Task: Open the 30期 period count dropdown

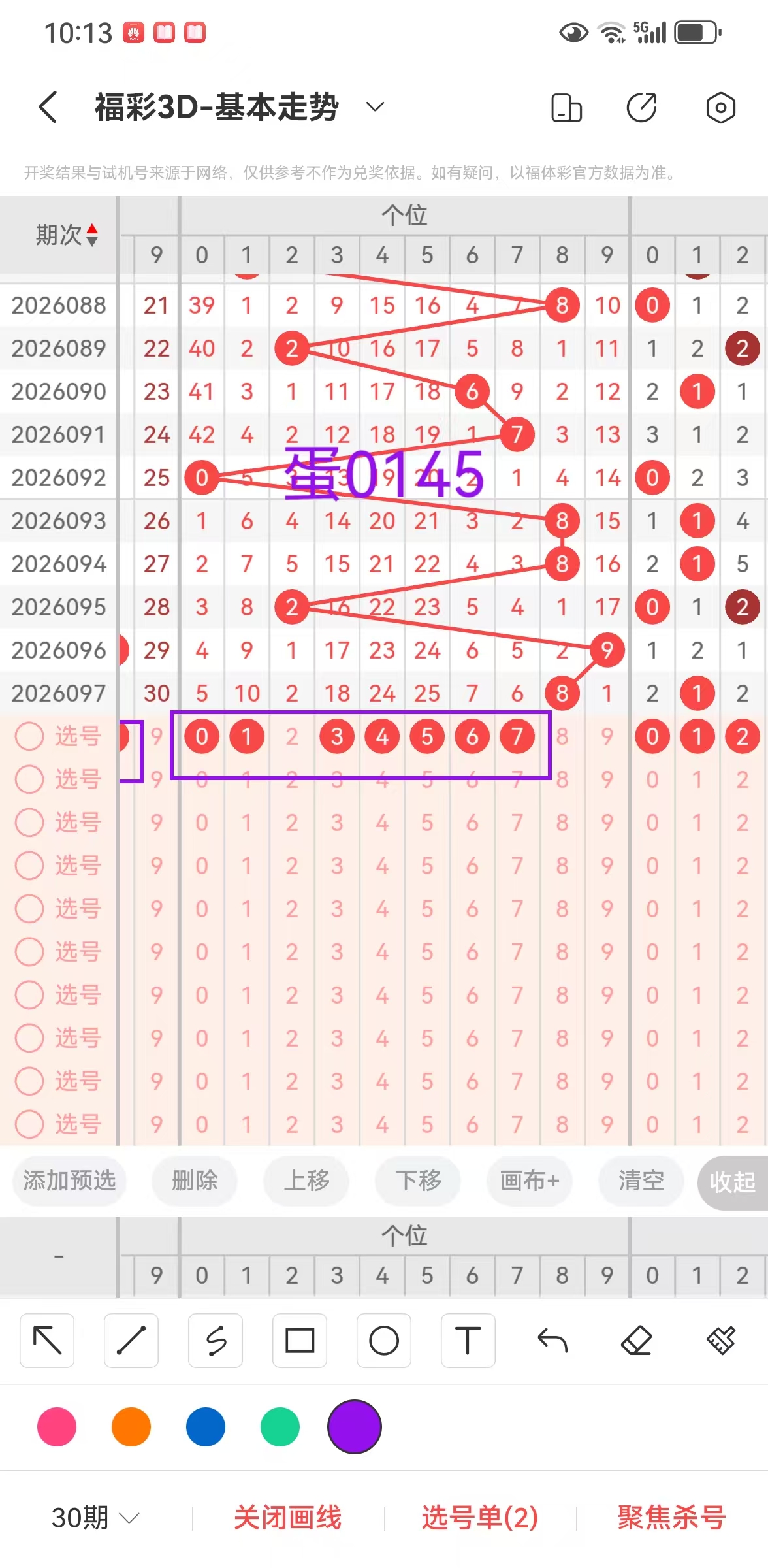Action: pos(95,1517)
